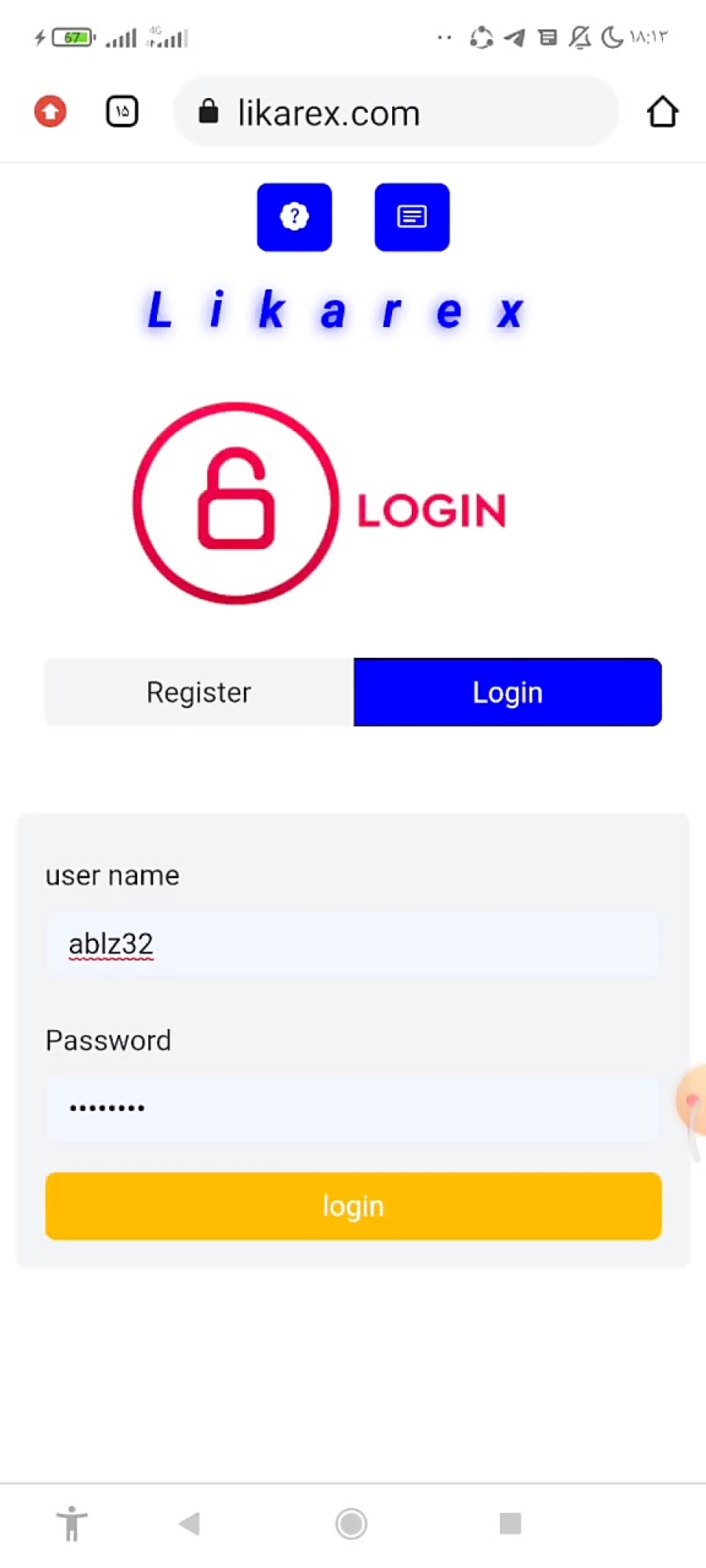Select the blue Login tab

pyautogui.click(x=508, y=692)
